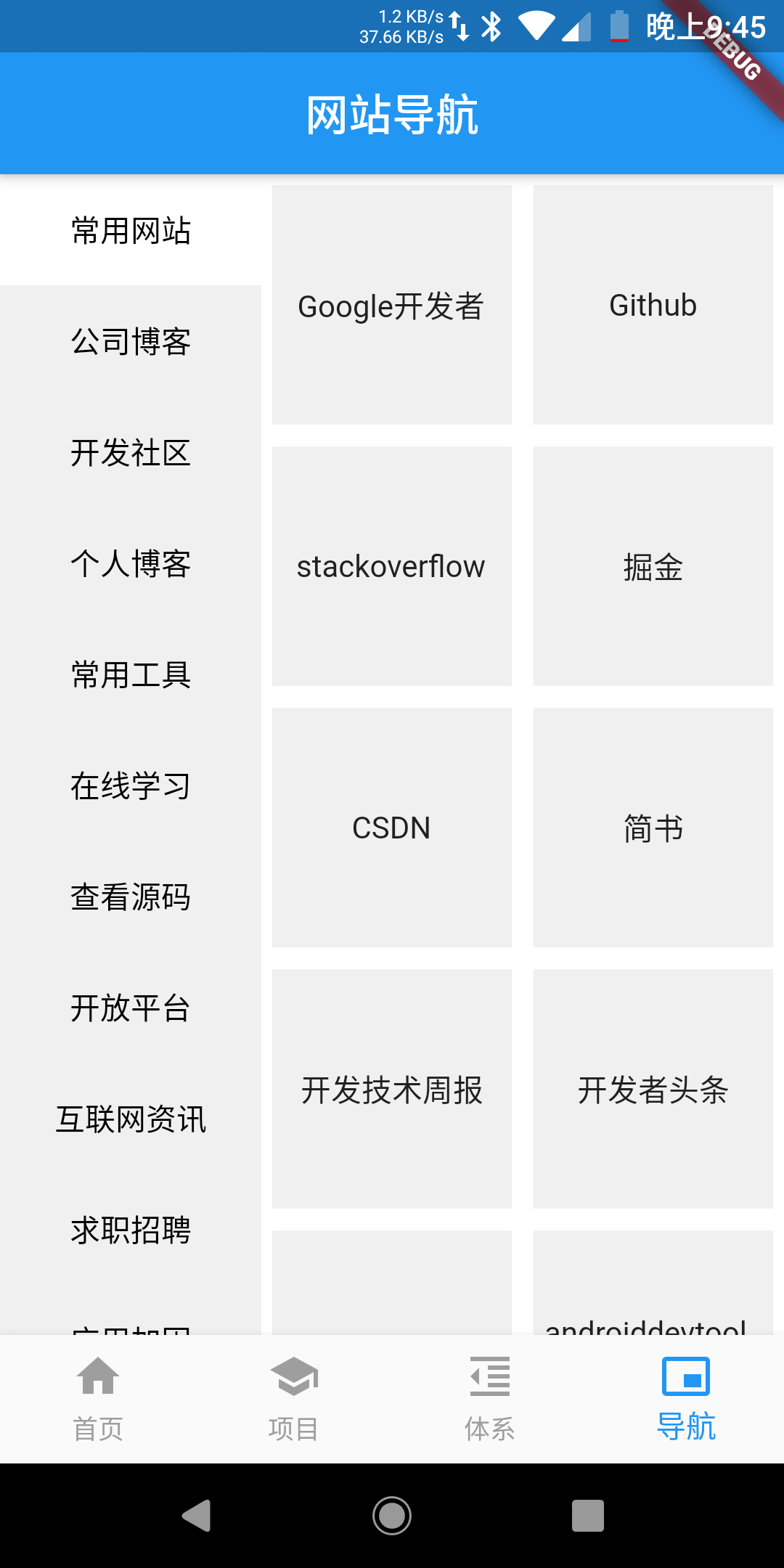Tap the 查看源码 sidebar item
This screenshot has height=1568, width=784.
131,897
